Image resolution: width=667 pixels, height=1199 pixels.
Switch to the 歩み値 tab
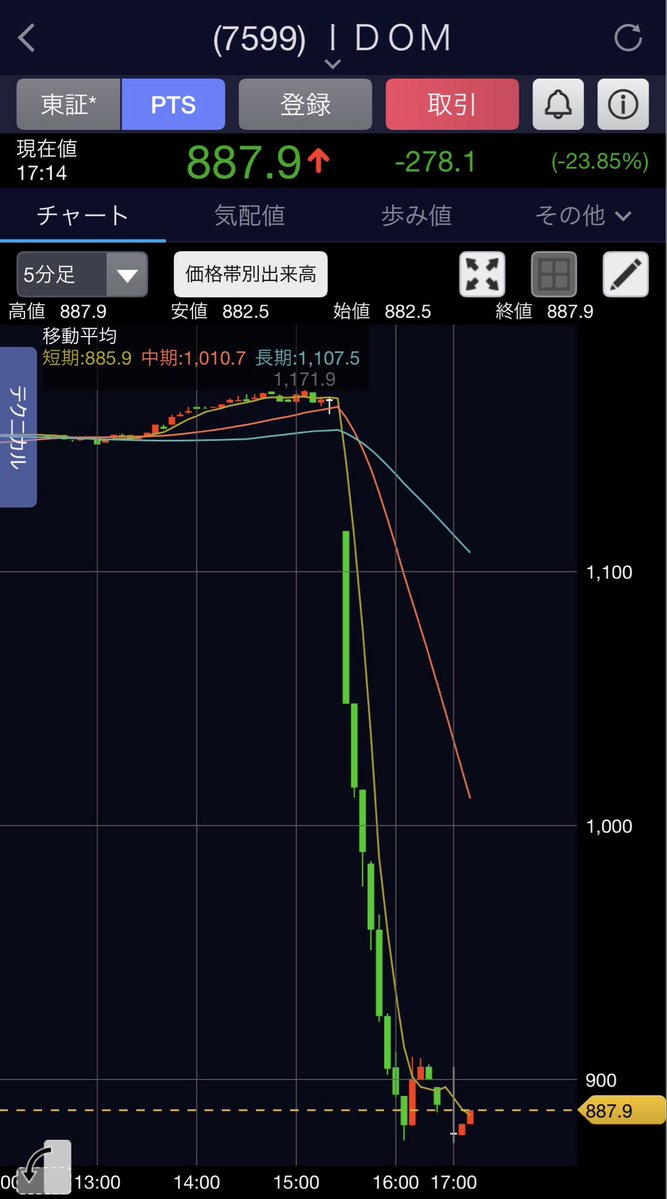416,216
